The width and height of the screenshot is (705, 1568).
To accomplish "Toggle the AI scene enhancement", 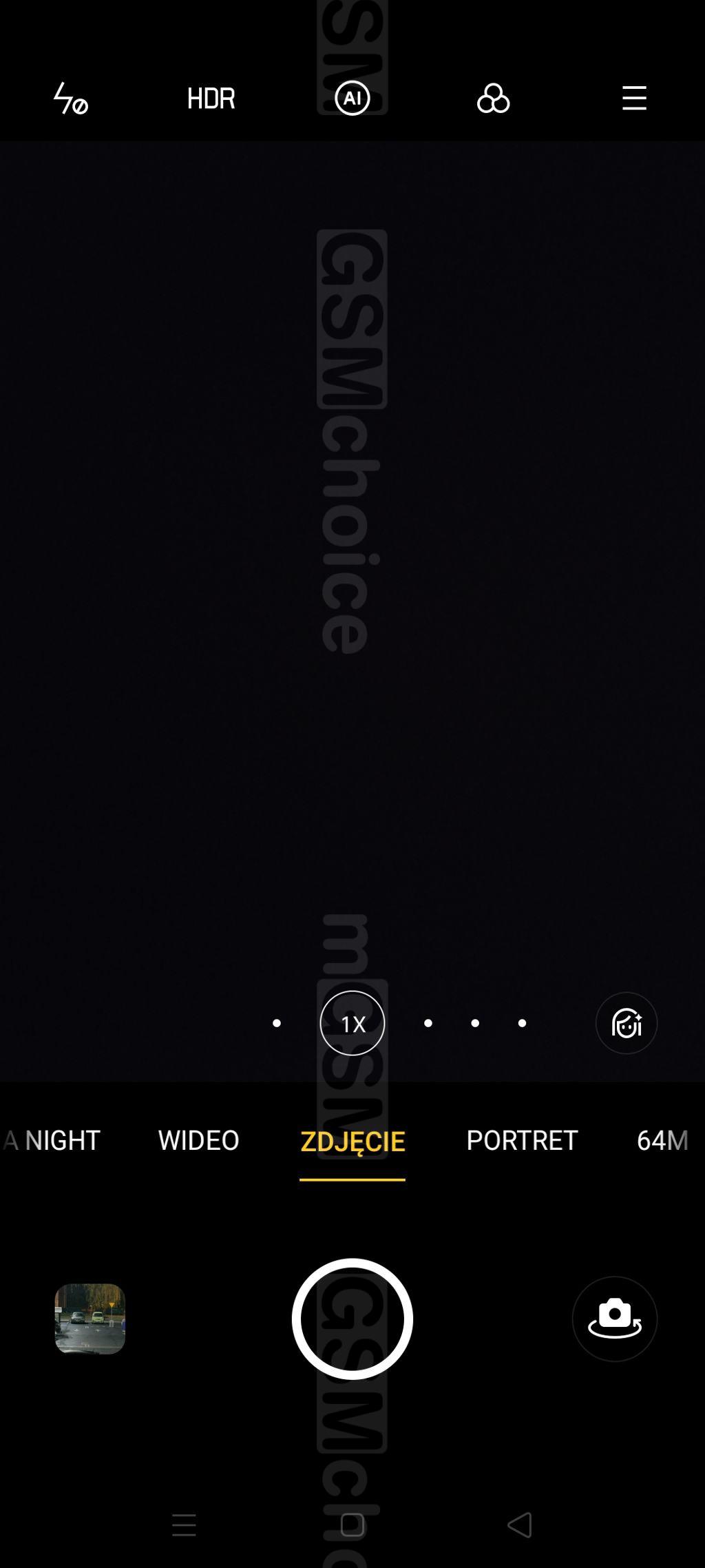I will click(352, 99).
